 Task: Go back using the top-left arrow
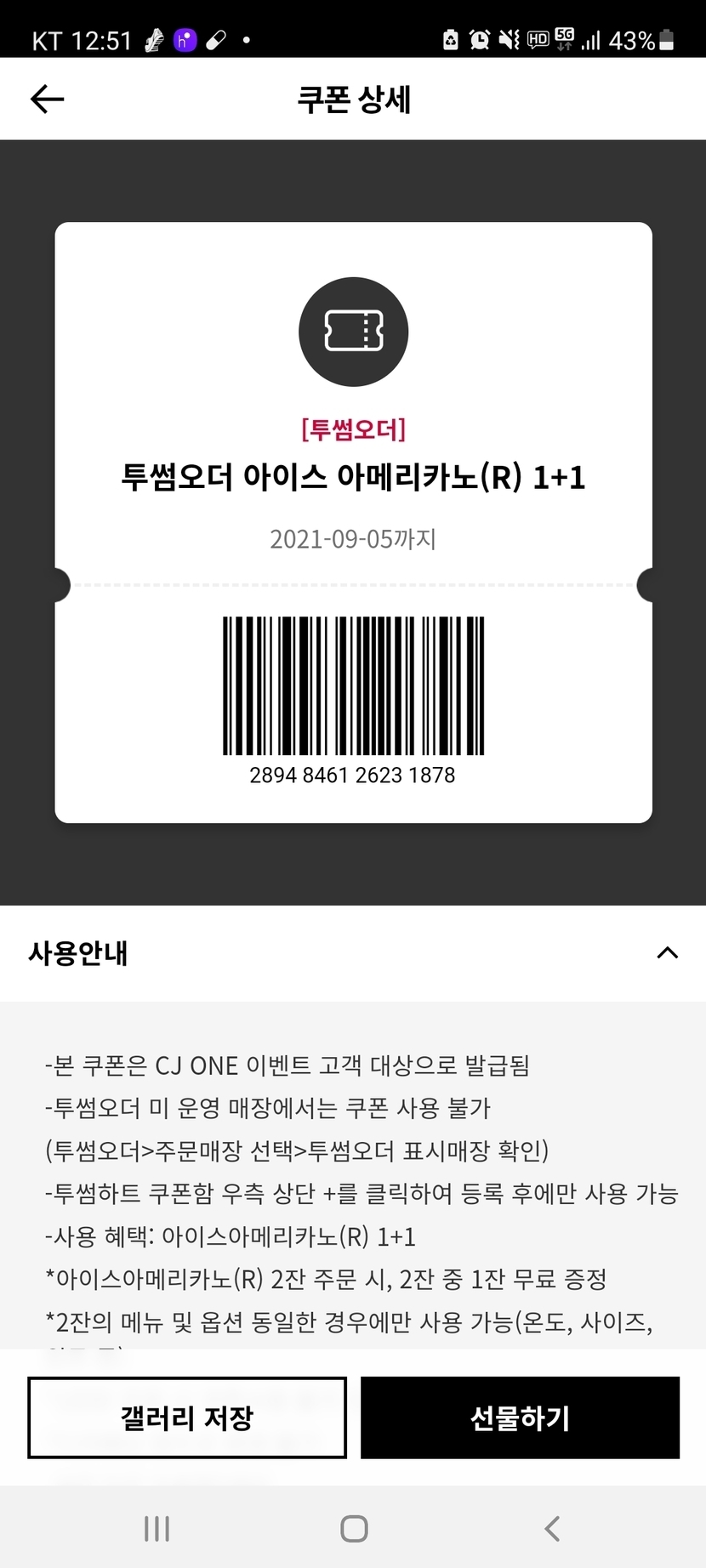tap(48, 99)
